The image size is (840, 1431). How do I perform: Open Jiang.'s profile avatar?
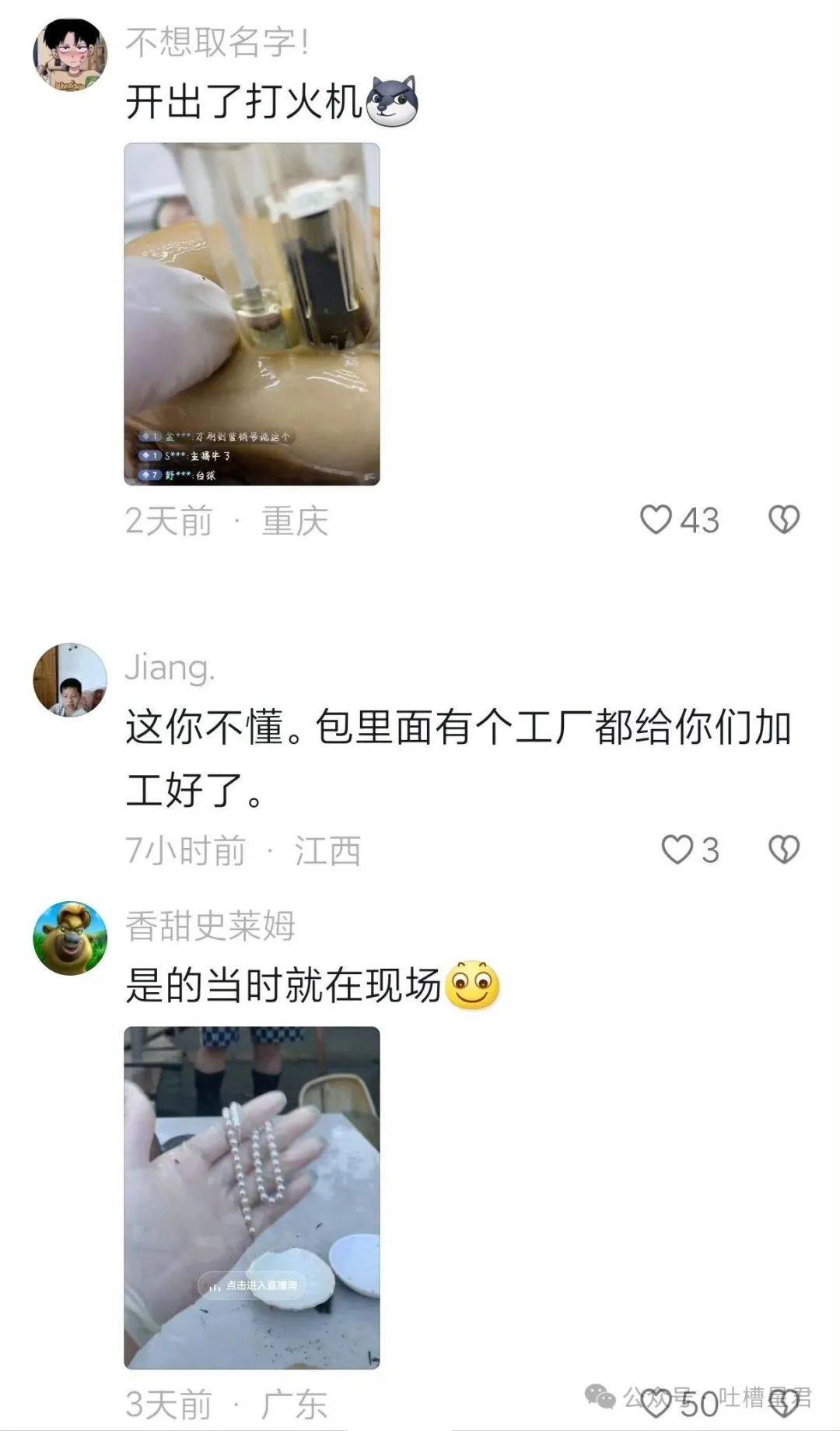pos(70,679)
